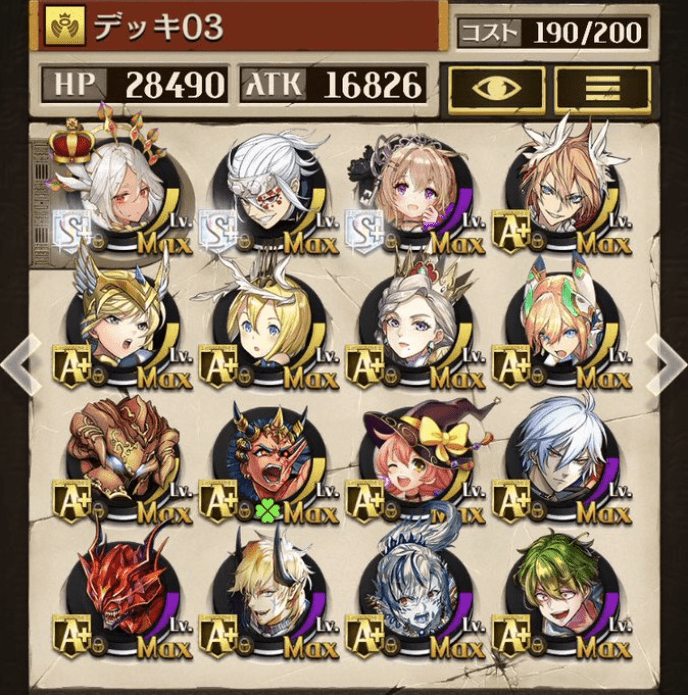Go to the previous deck arrow
The height and width of the screenshot is (695, 688).
[x=18, y=363]
